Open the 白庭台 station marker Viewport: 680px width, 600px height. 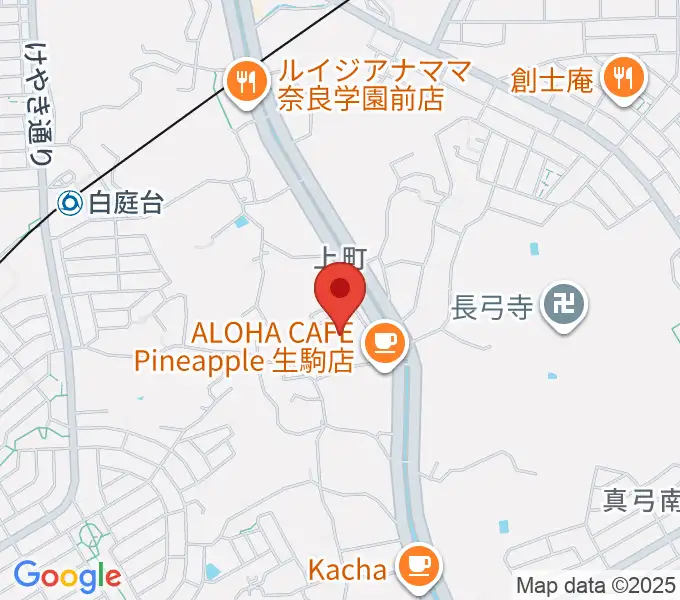pyautogui.click(x=71, y=203)
